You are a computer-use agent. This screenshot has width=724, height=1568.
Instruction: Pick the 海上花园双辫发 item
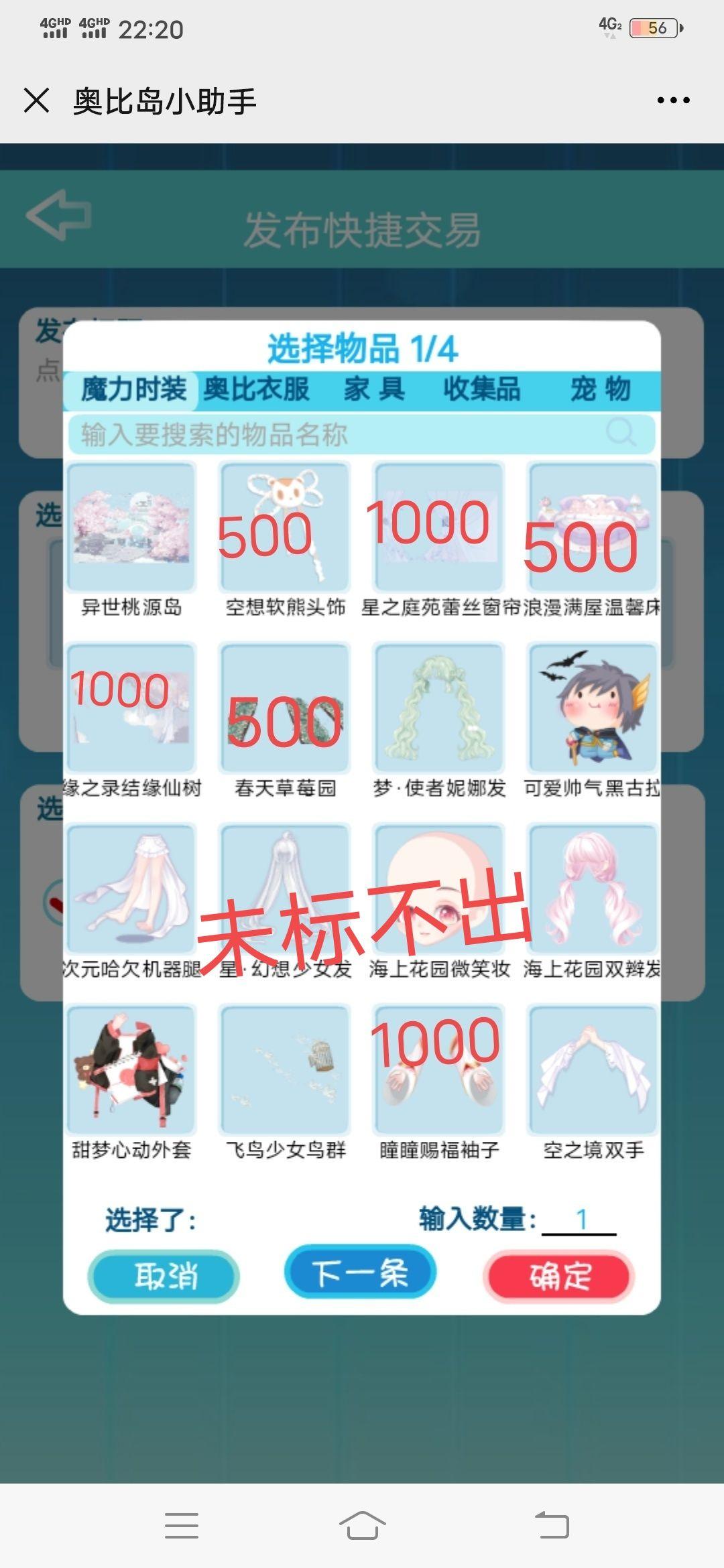(593, 890)
